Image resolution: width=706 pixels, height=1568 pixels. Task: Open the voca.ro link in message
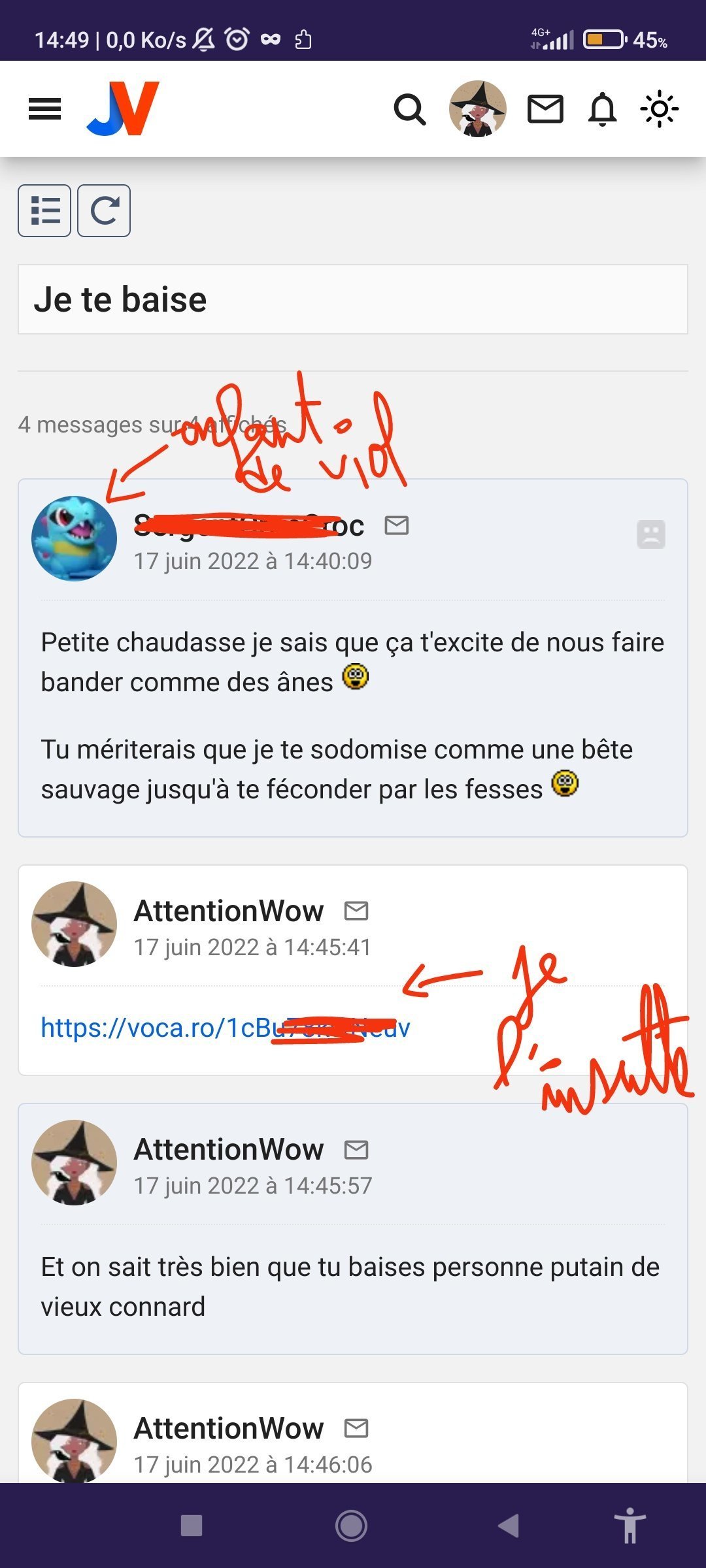225,1028
